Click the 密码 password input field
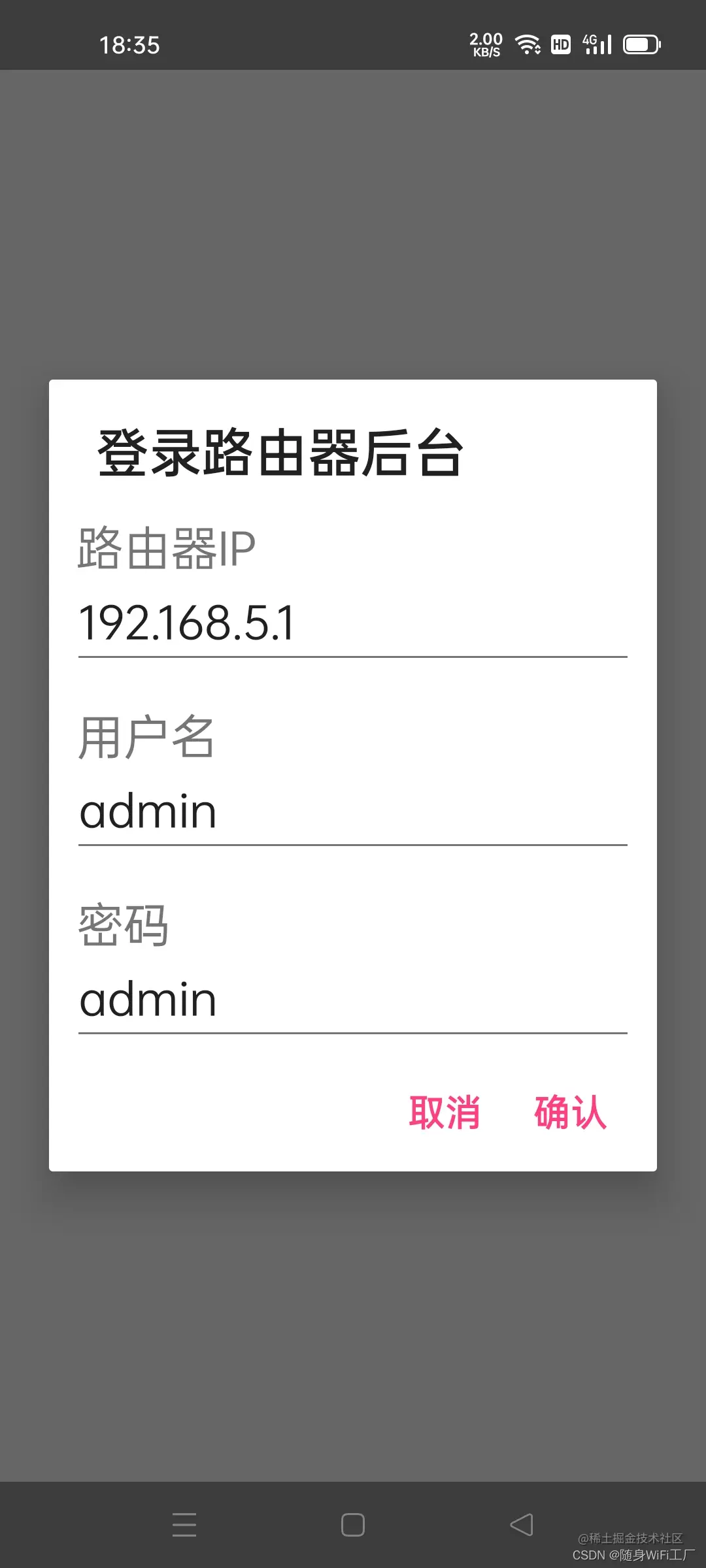Image resolution: width=706 pixels, height=1568 pixels. (x=352, y=998)
